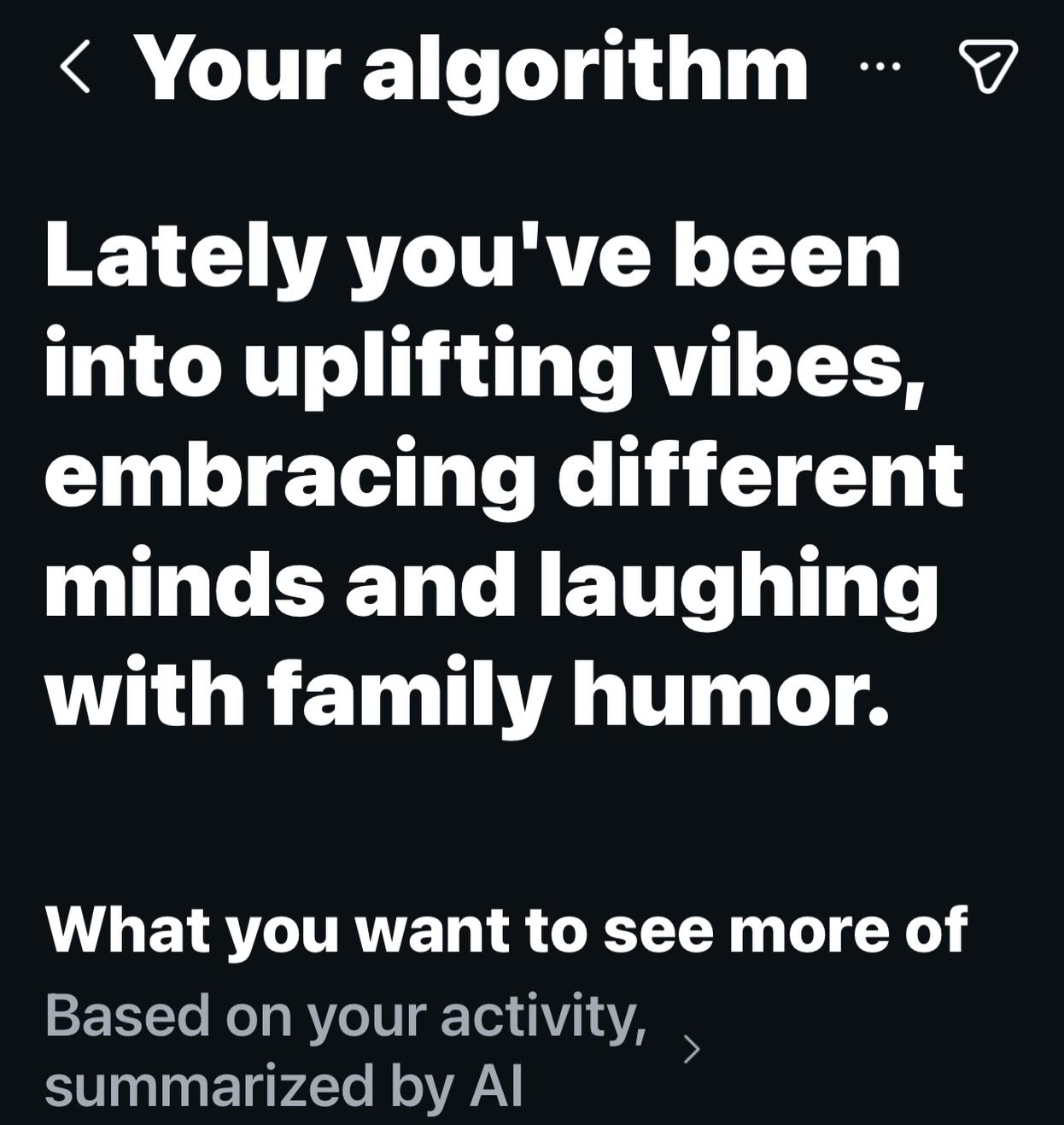Share your algorithm summary
The width and height of the screenshot is (1064, 1125).
pos(988,66)
